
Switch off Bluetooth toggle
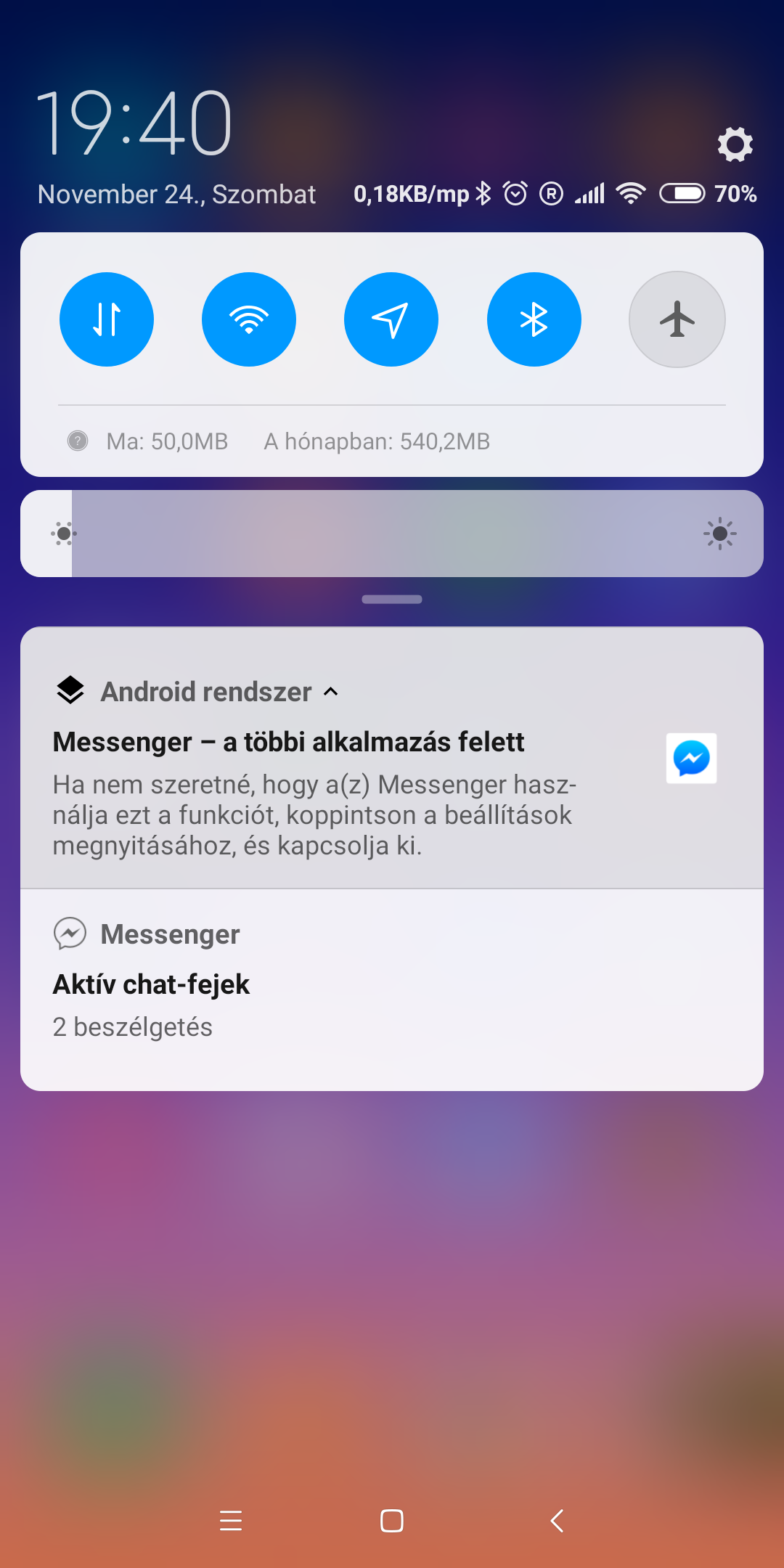pyautogui.click(x=534, y=319)
